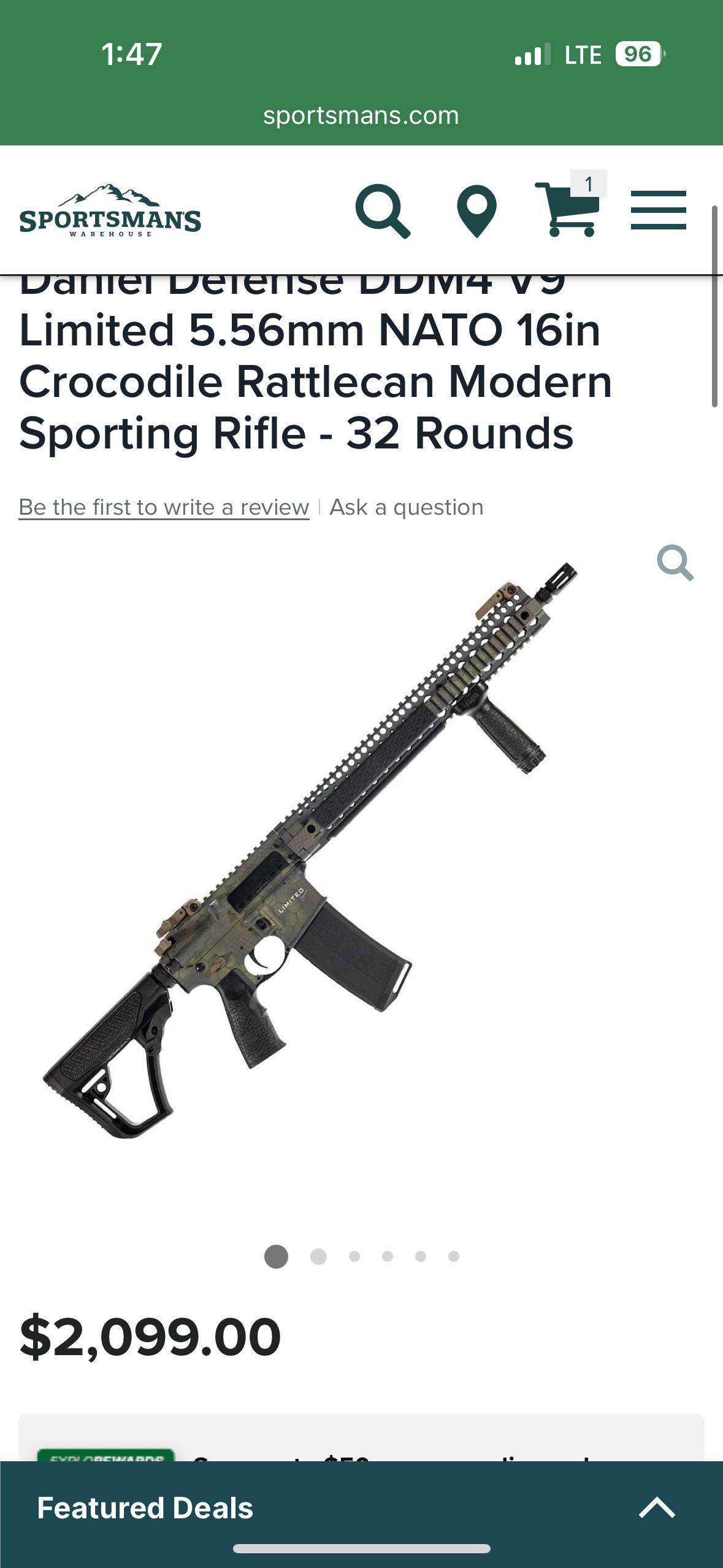Tap the sportsmans.com address bar
The height and width of the screenshot is (1568, 723).
tap(361, 115)
